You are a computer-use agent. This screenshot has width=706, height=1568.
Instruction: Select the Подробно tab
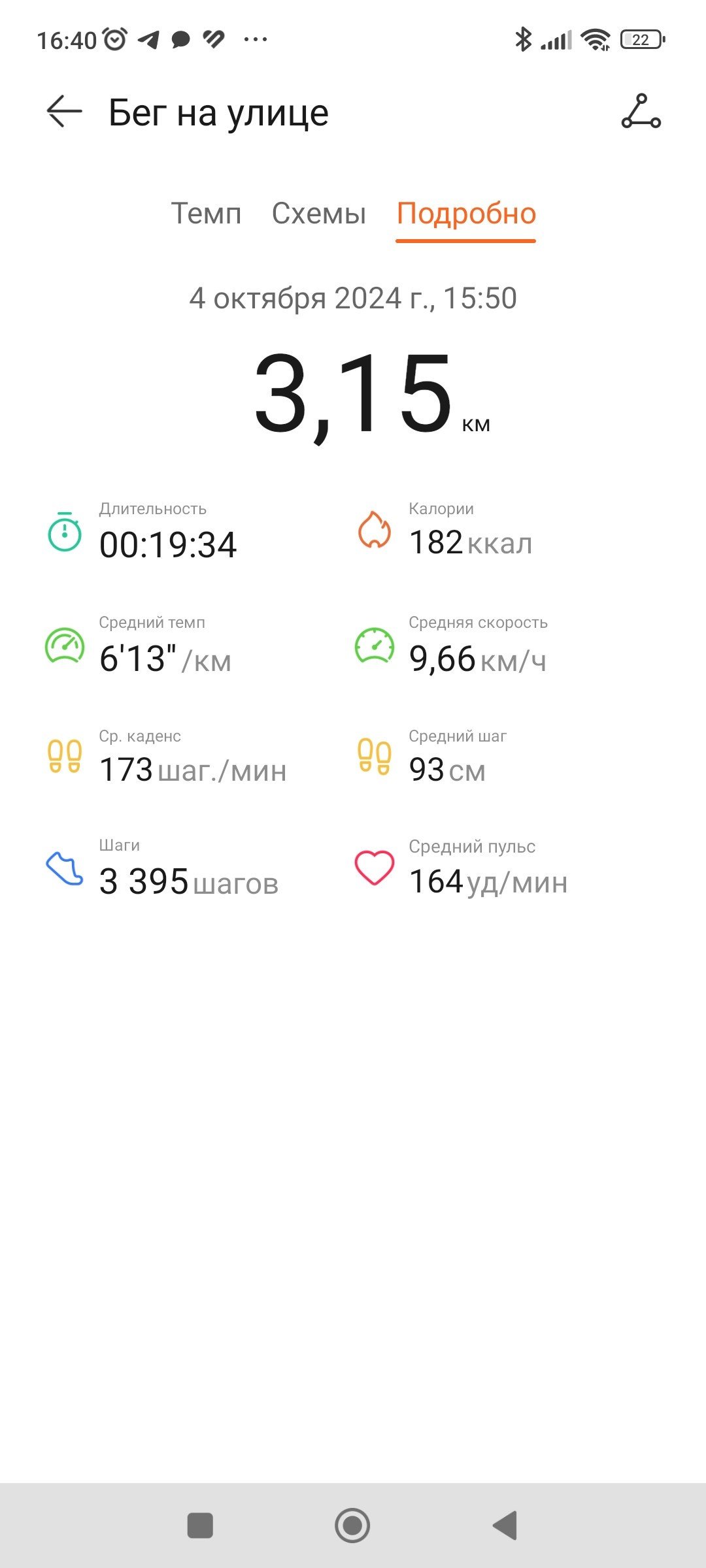tap(466, 214)
